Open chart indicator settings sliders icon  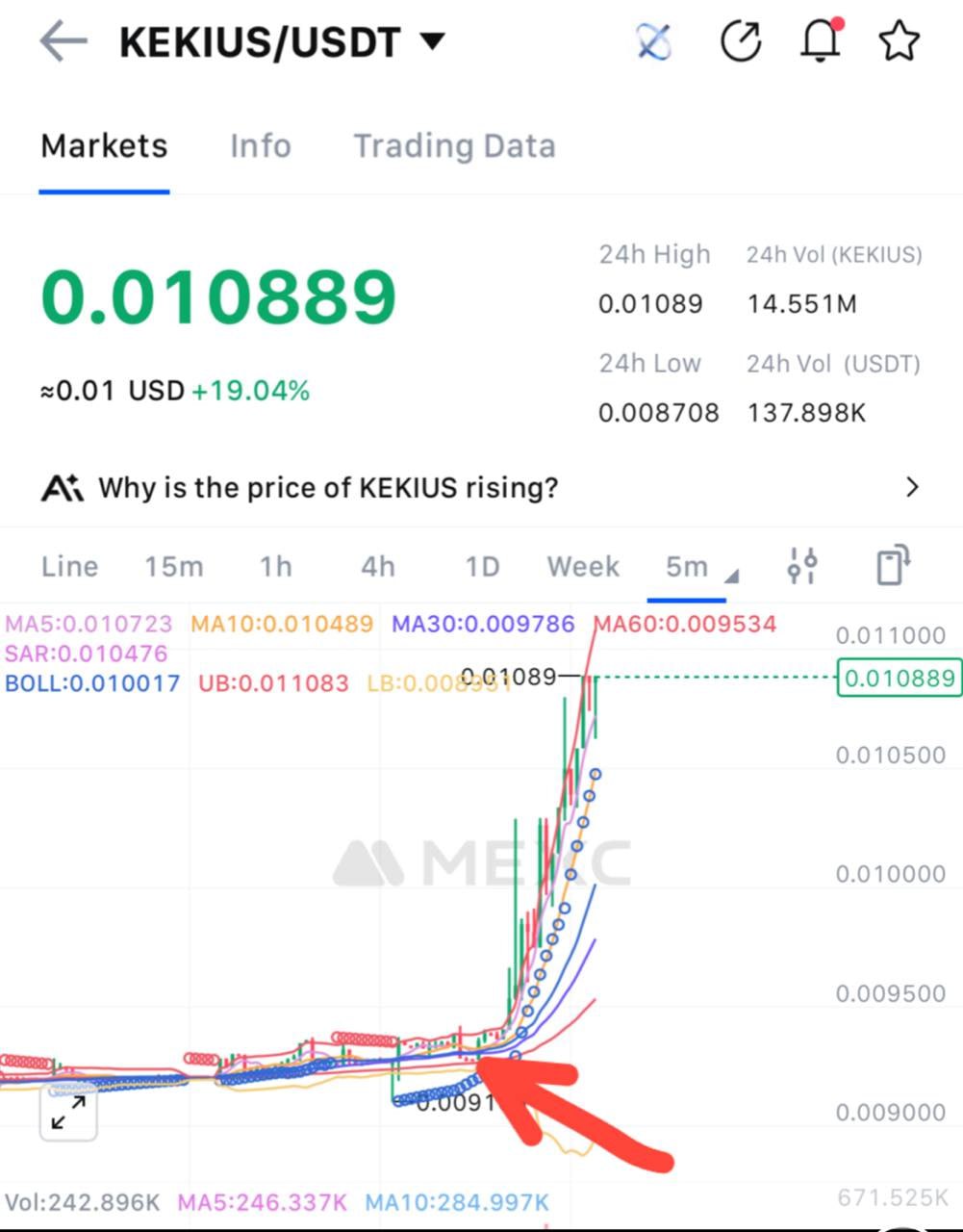click(802, 566)
